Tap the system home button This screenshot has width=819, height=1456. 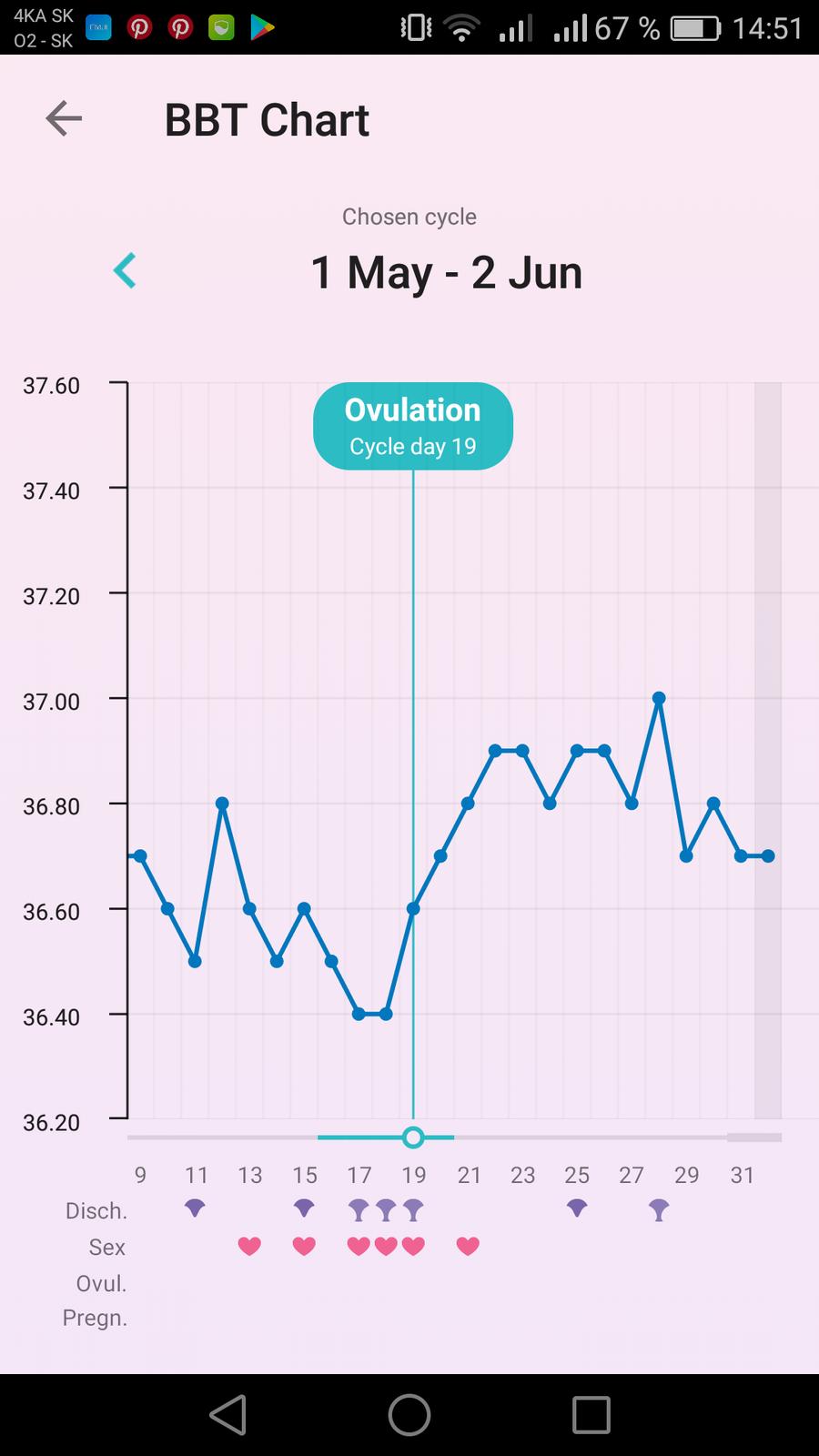tap(409, 1415)
